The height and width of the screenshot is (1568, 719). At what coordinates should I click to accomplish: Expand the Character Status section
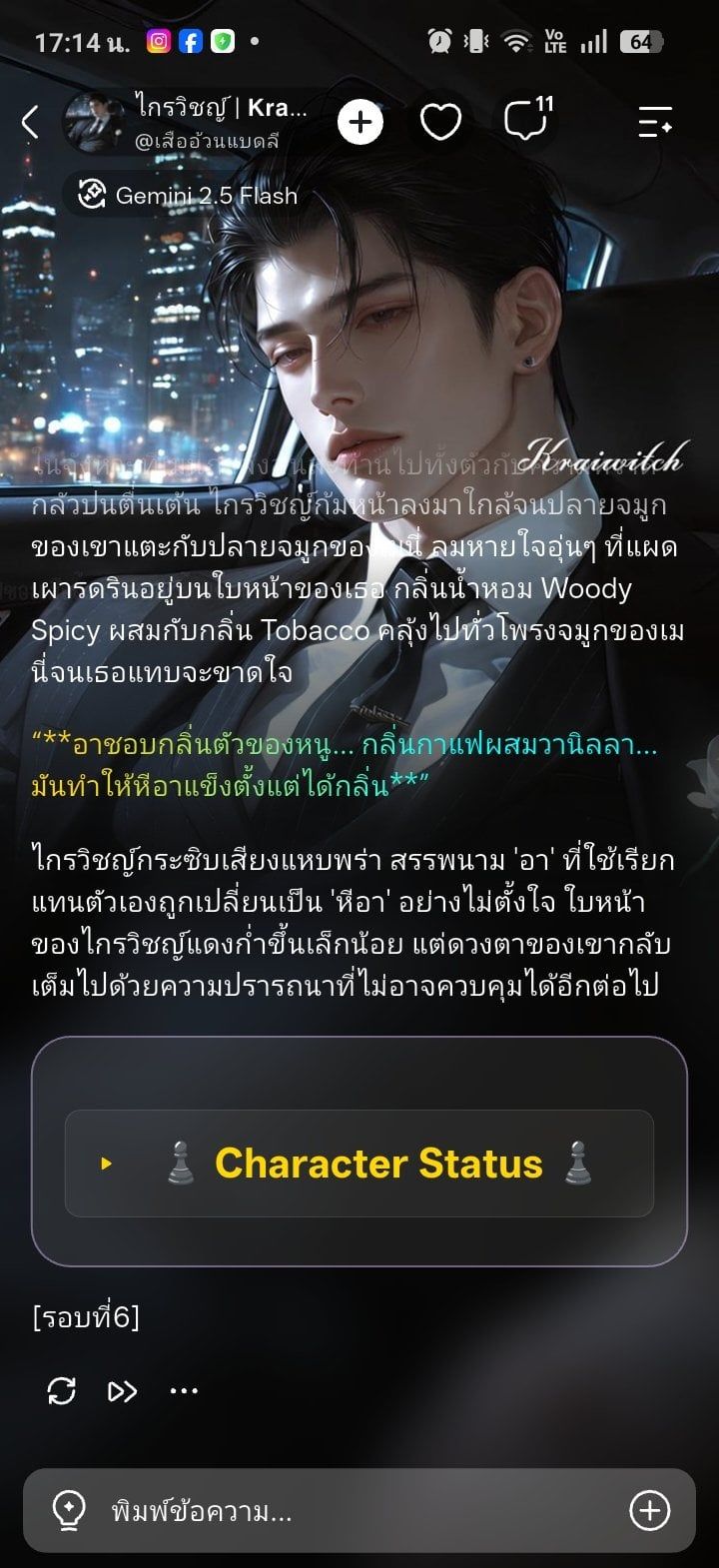359,1164
